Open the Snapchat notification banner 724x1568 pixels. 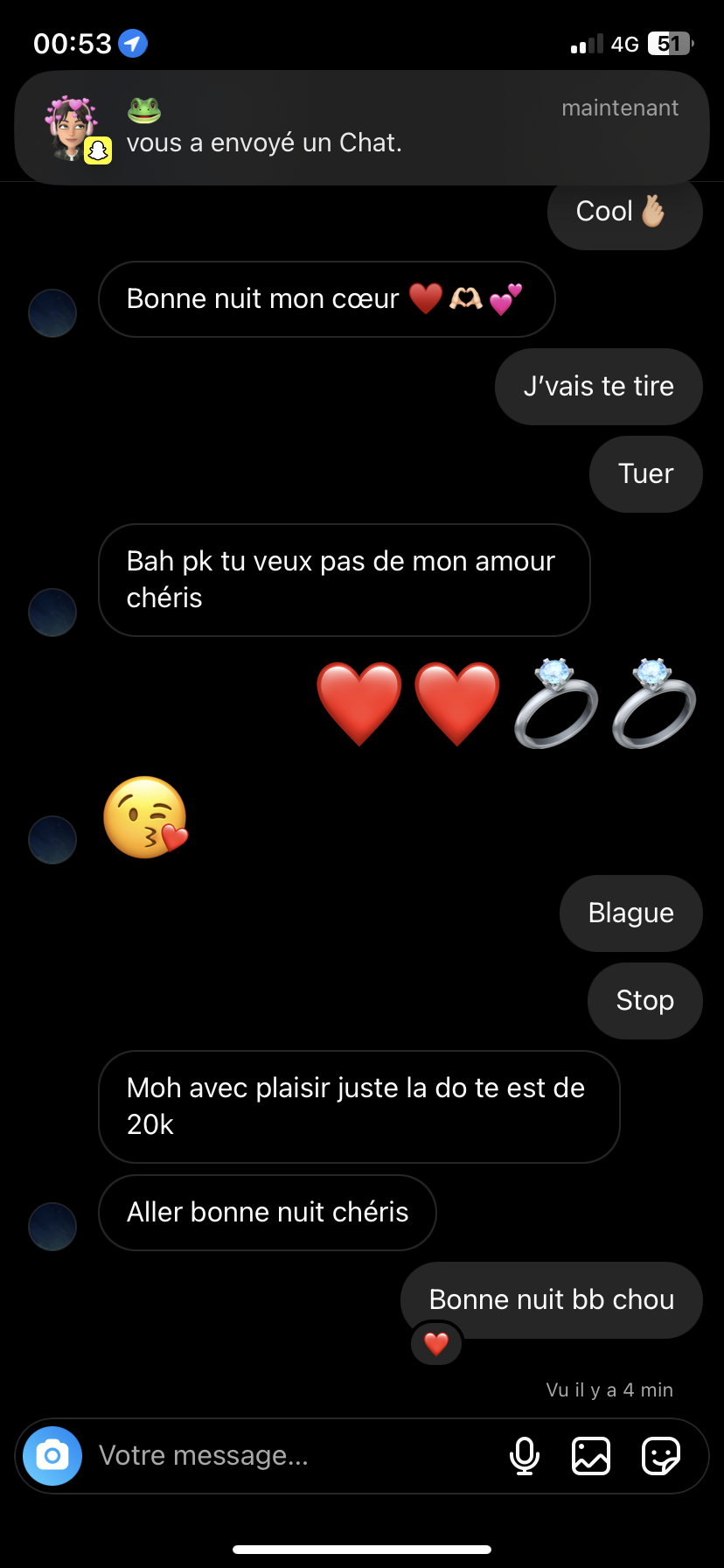362,128
